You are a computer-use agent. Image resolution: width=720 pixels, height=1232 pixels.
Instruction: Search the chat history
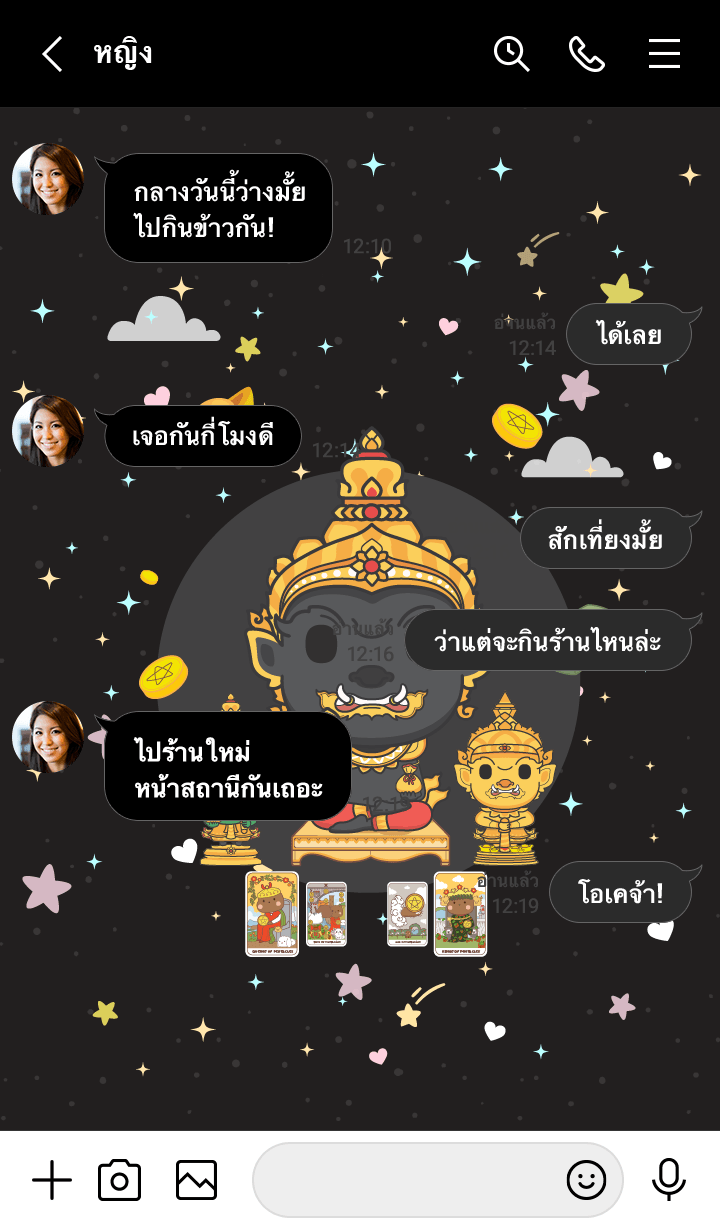[x=511, y=54]
